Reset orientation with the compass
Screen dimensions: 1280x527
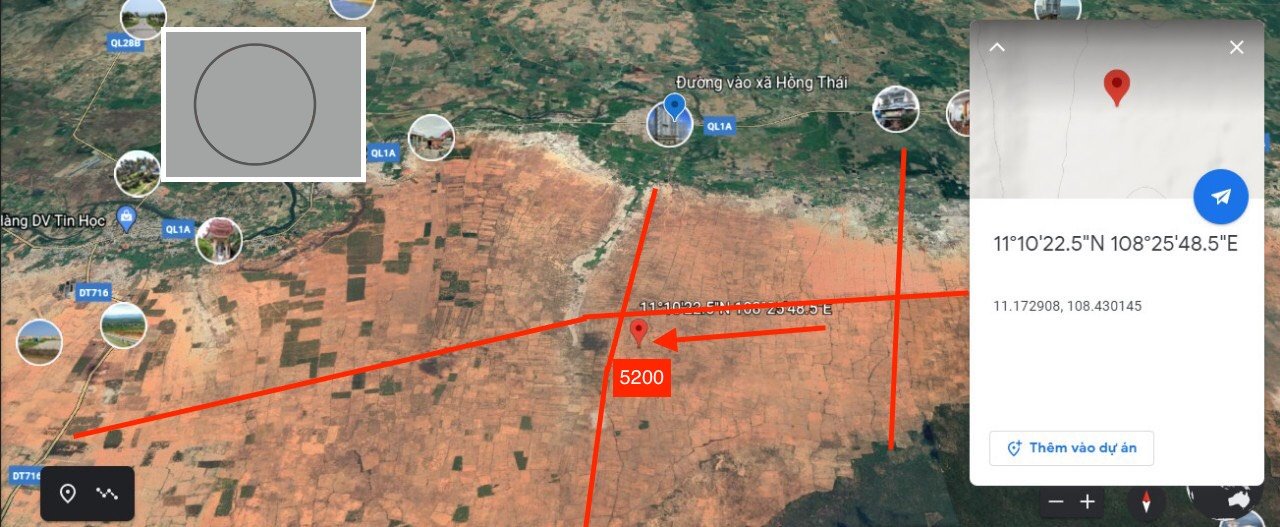[1146, 502]
